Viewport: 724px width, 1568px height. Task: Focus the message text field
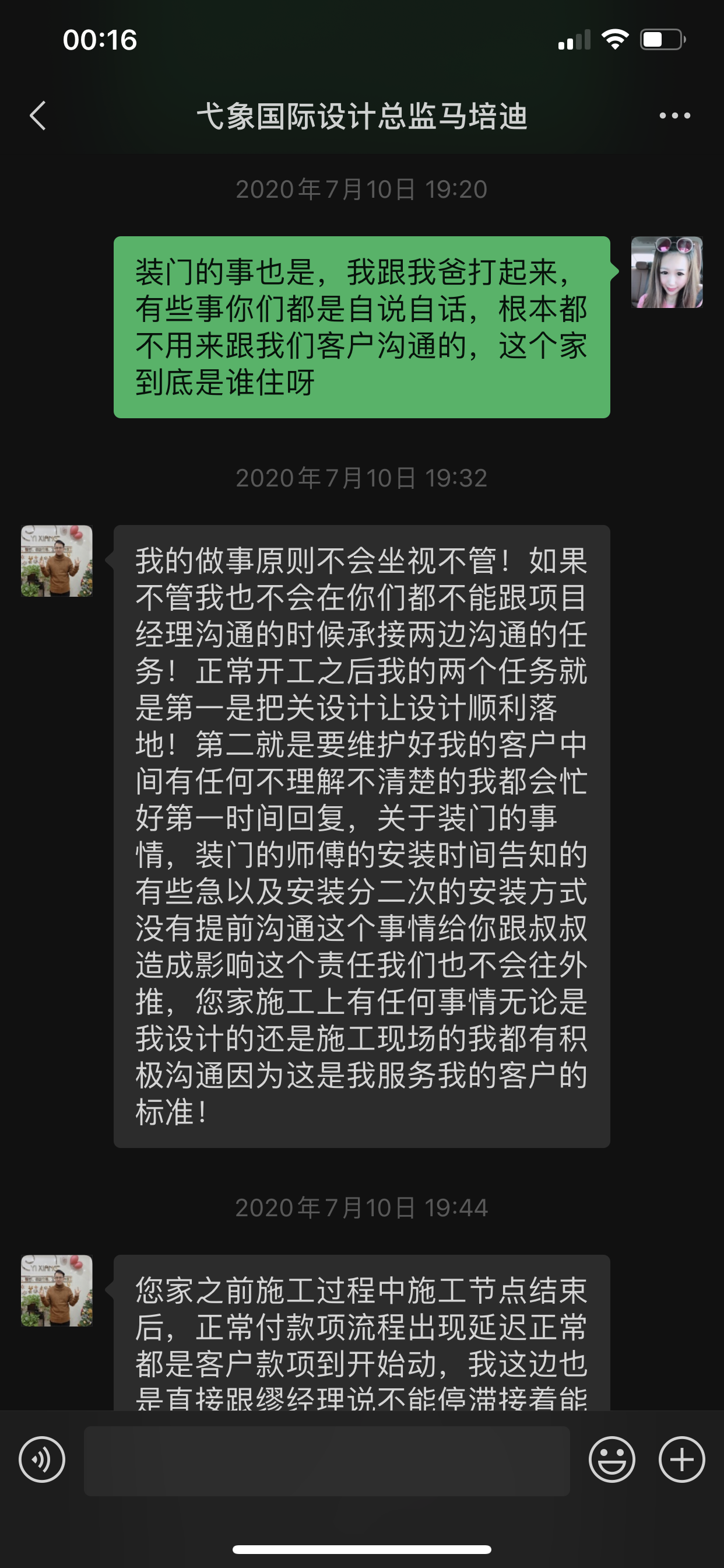(x=326, y=1461)
